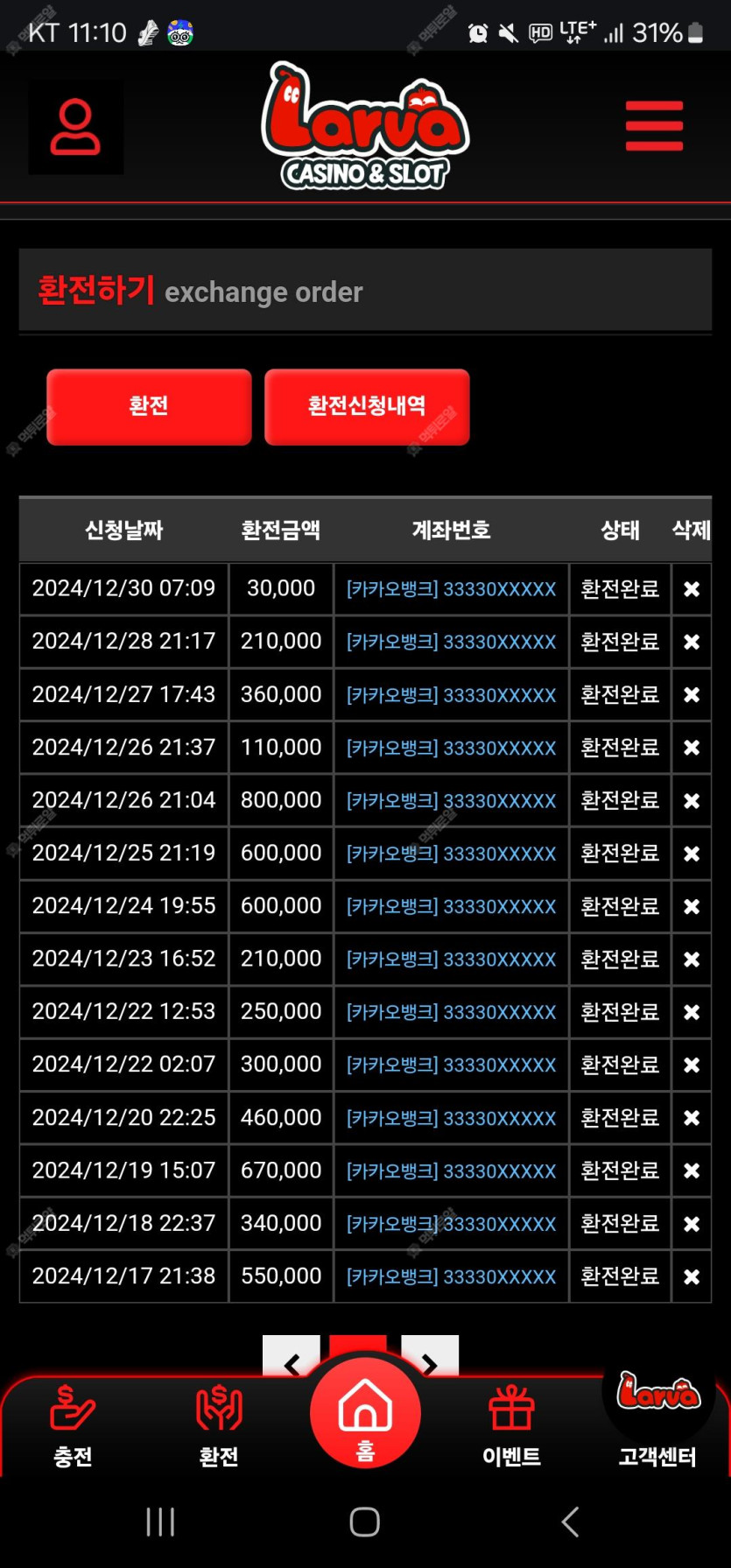Go to 홈 home tab

[x=365, y=1413]
